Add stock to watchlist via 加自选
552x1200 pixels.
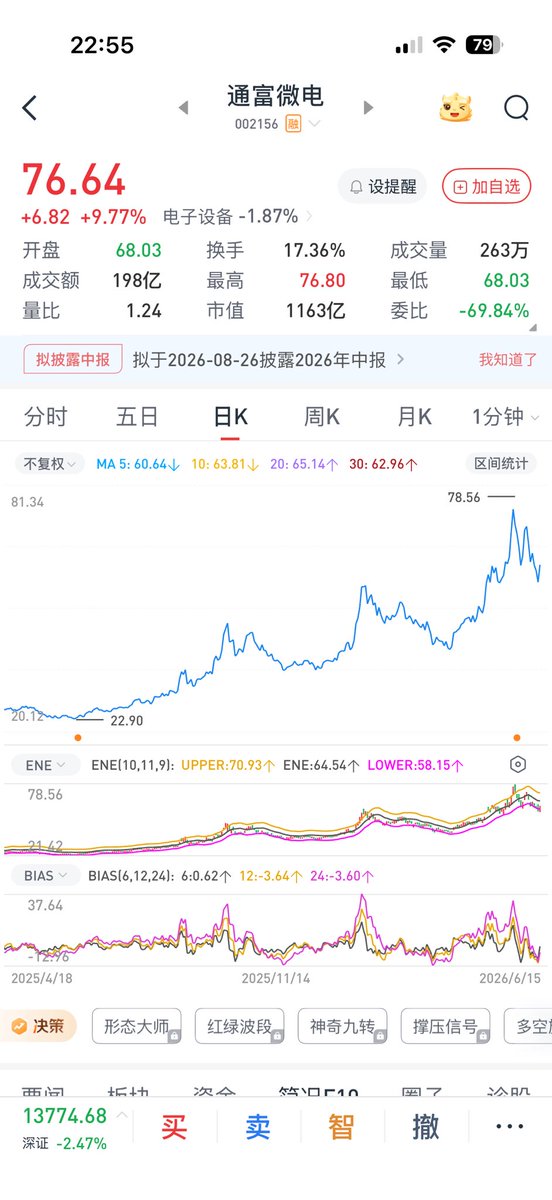point(487,186)
